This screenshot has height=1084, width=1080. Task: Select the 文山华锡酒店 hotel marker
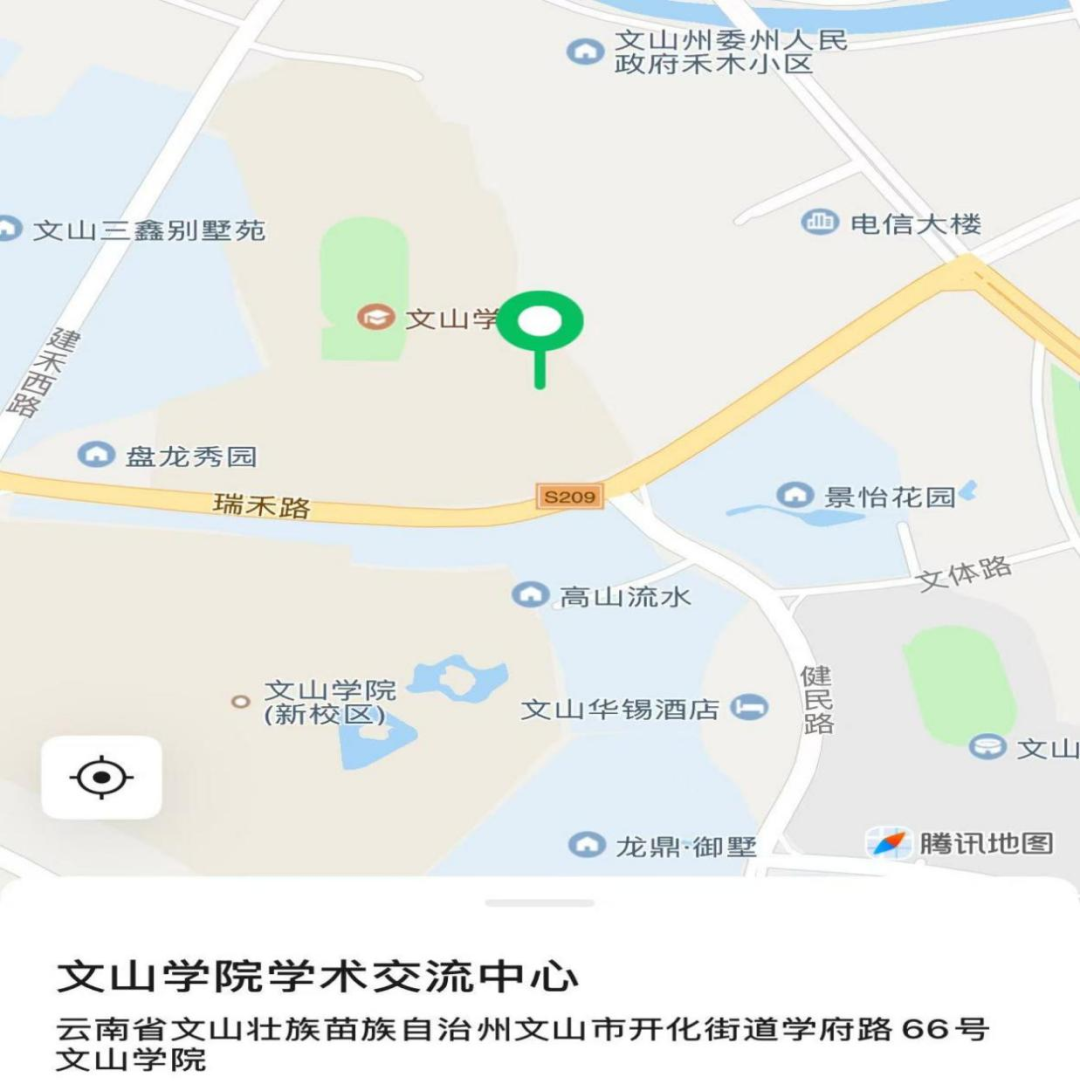(750, 708)
